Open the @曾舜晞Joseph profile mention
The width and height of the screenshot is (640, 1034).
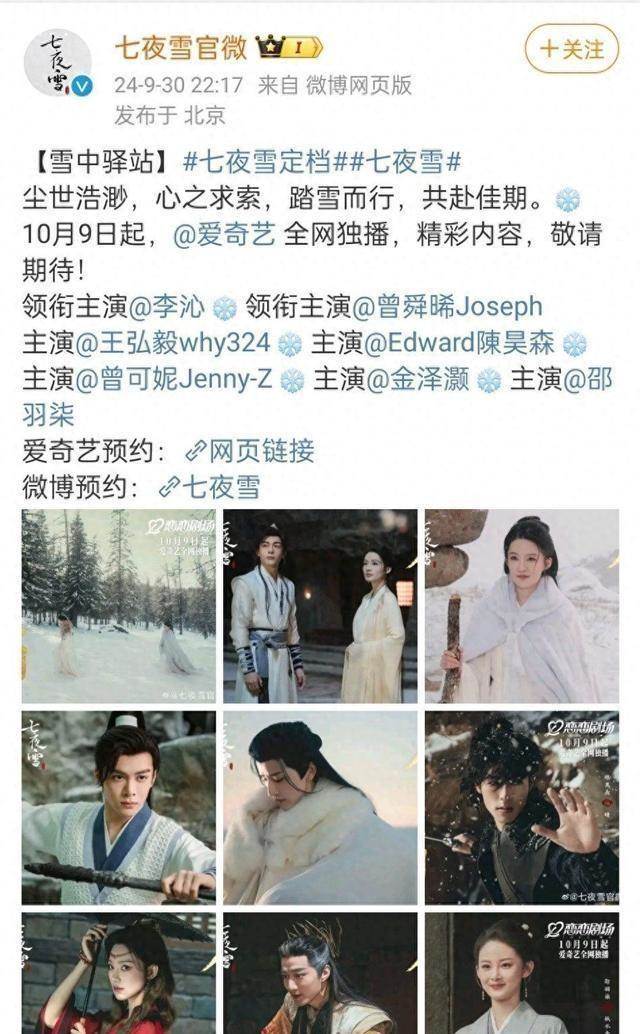tap(446, 306)
